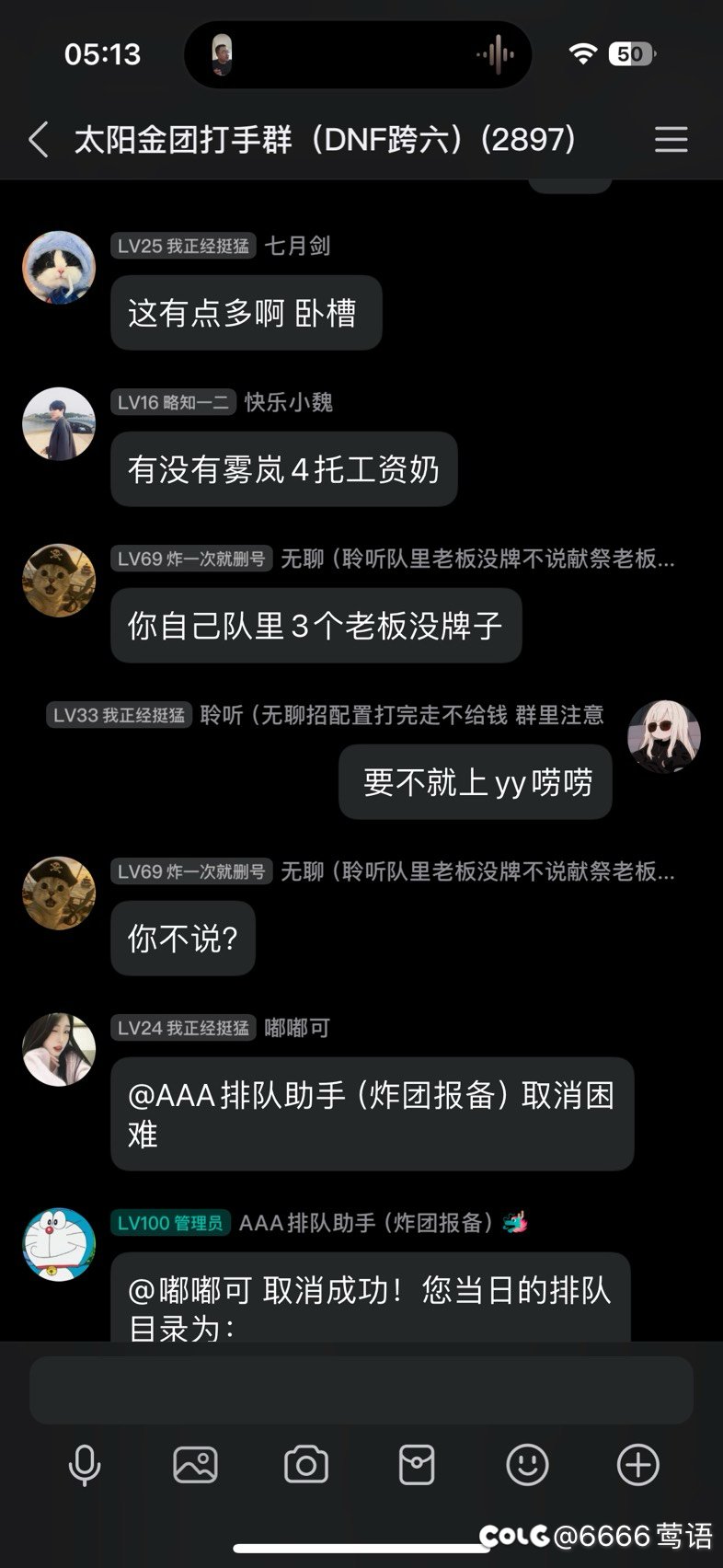
Task: Open AAA排队助手 Doraemon avatar
Action: (x=59, y=1245)
